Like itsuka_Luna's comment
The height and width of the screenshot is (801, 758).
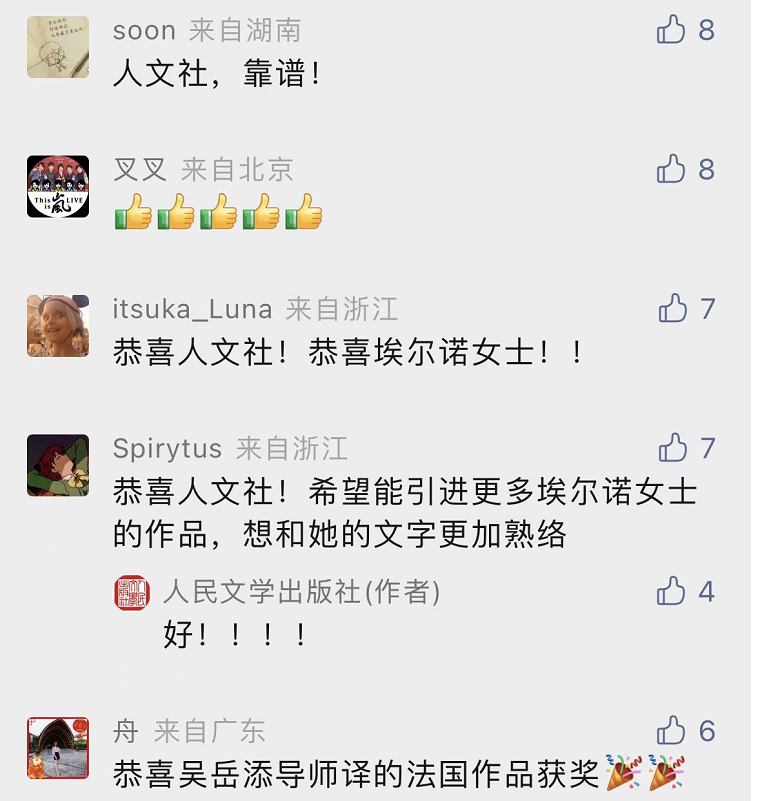coord(673,308)
